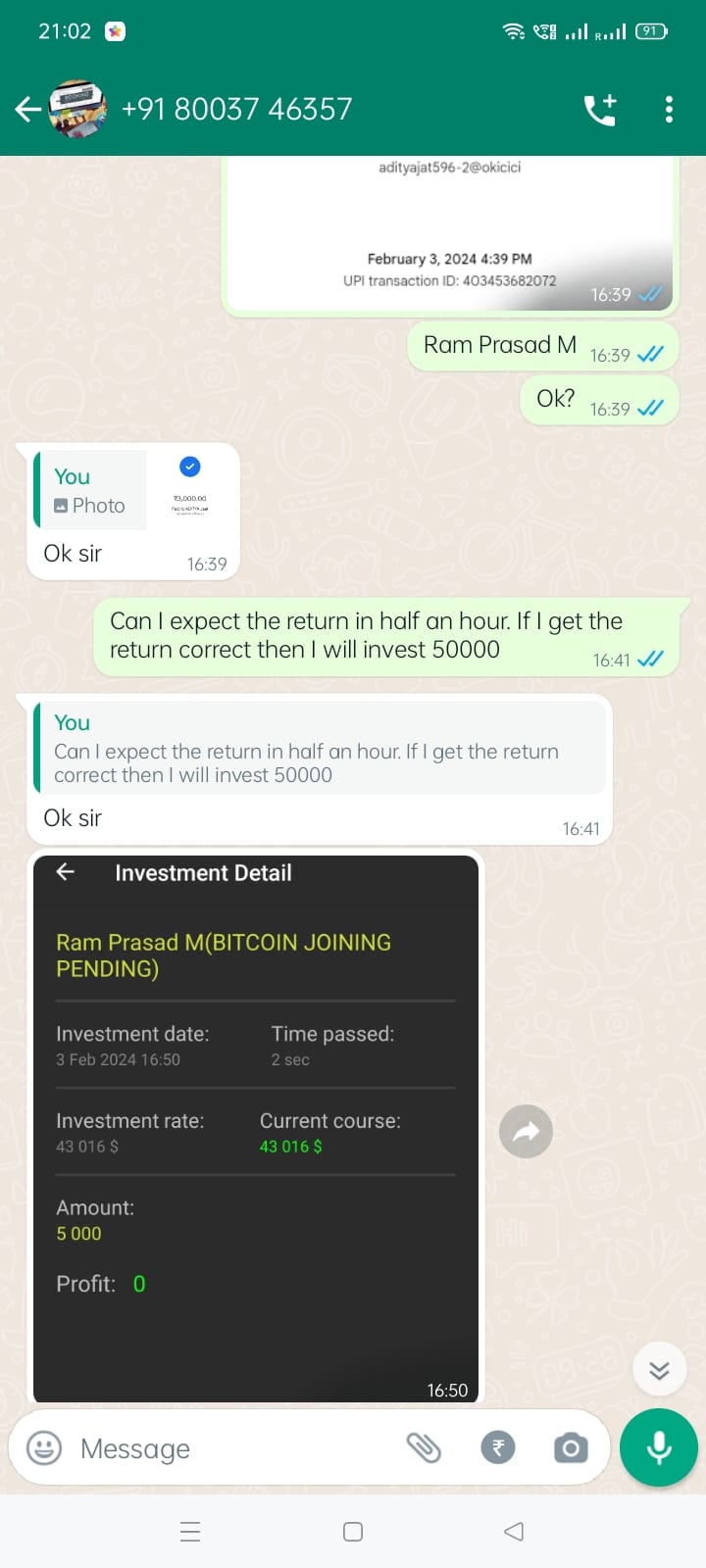Open the rupee payment option
Screen dimensions: 706x1568
coord(498,1447)
